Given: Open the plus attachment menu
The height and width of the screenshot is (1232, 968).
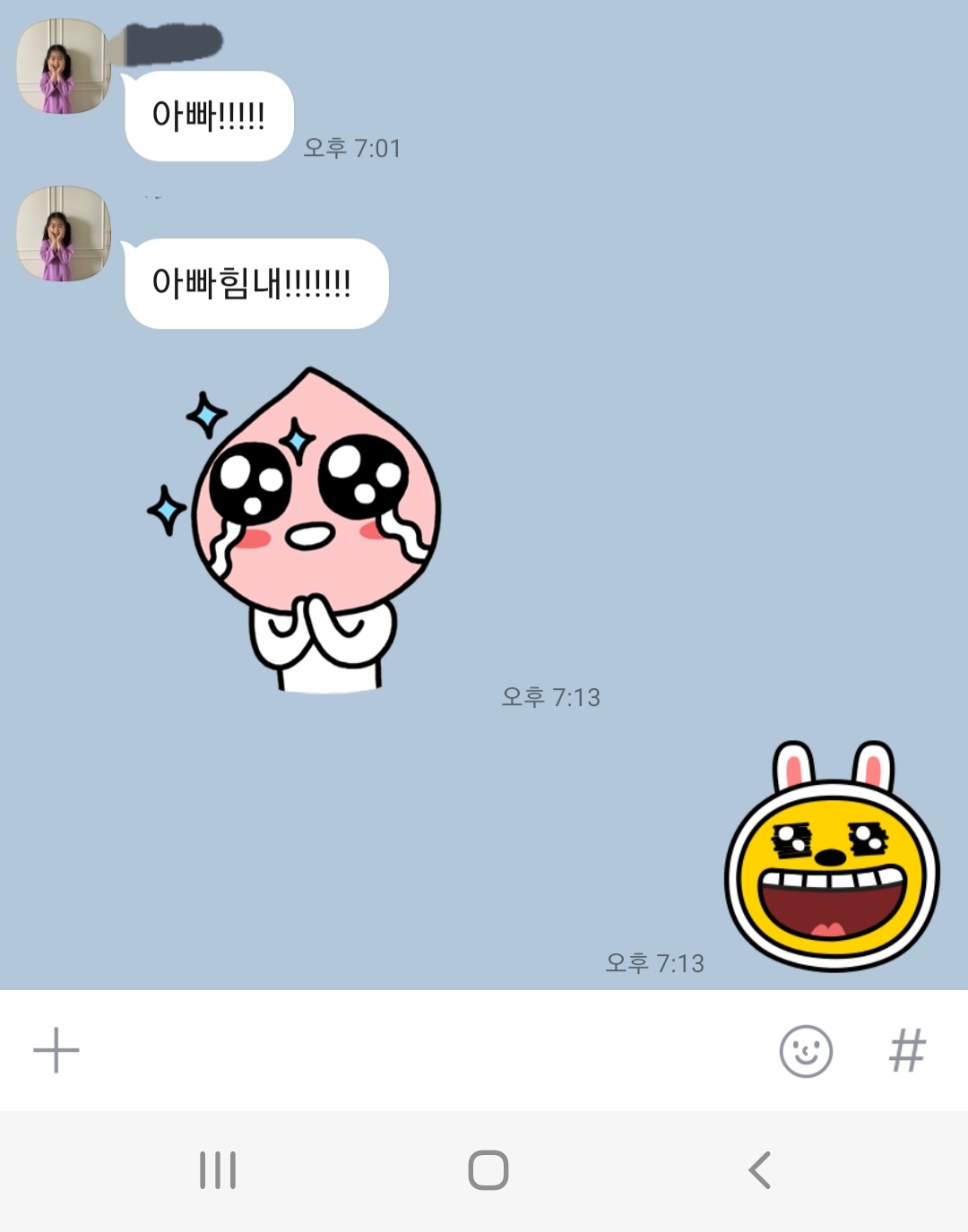Looking at the screenshot, I should tap(56, 1050).
